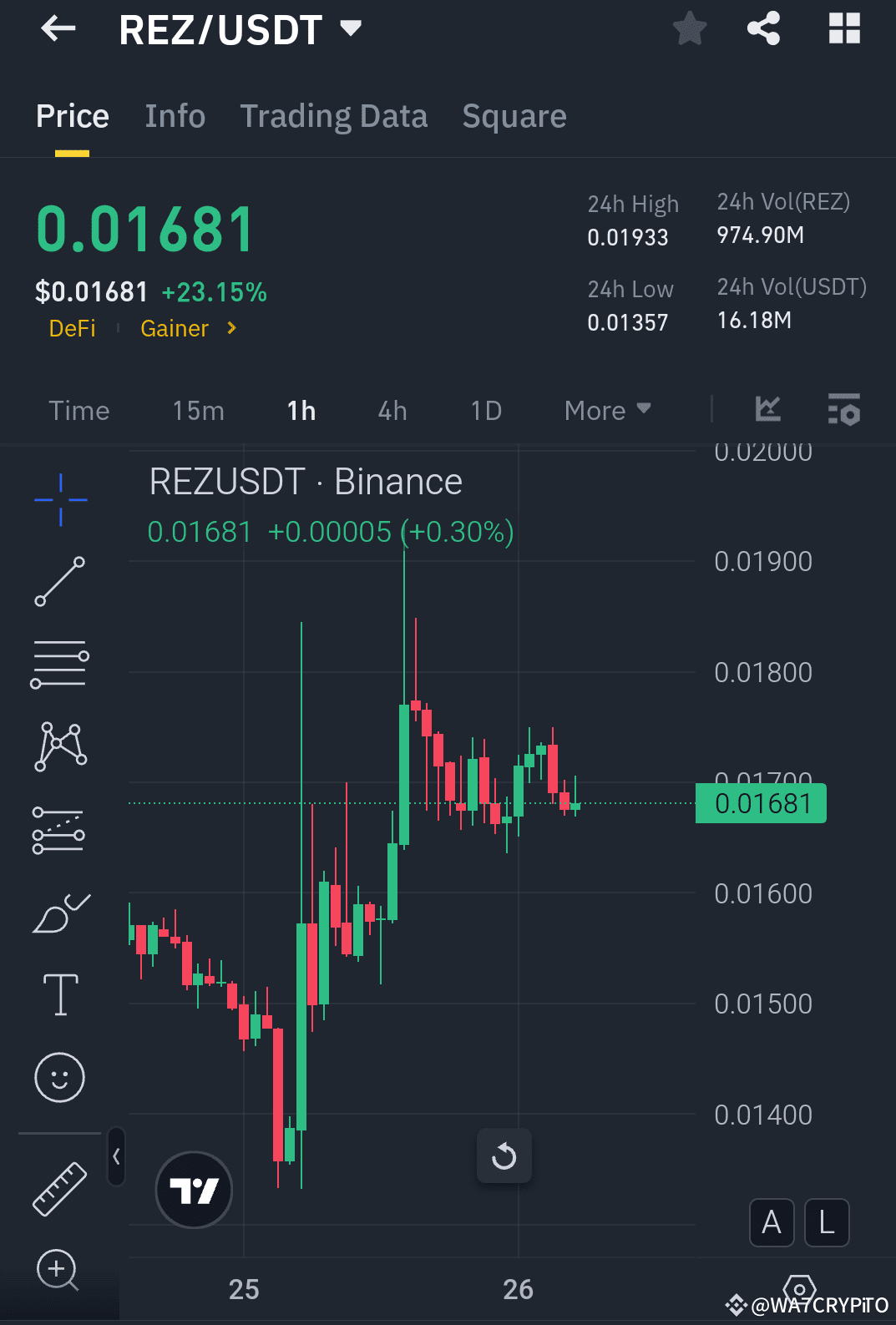The height and width of the screenshot is (1325, 896).
Task: Expand the More timeframes dropdown
Action: pos(607,410)
